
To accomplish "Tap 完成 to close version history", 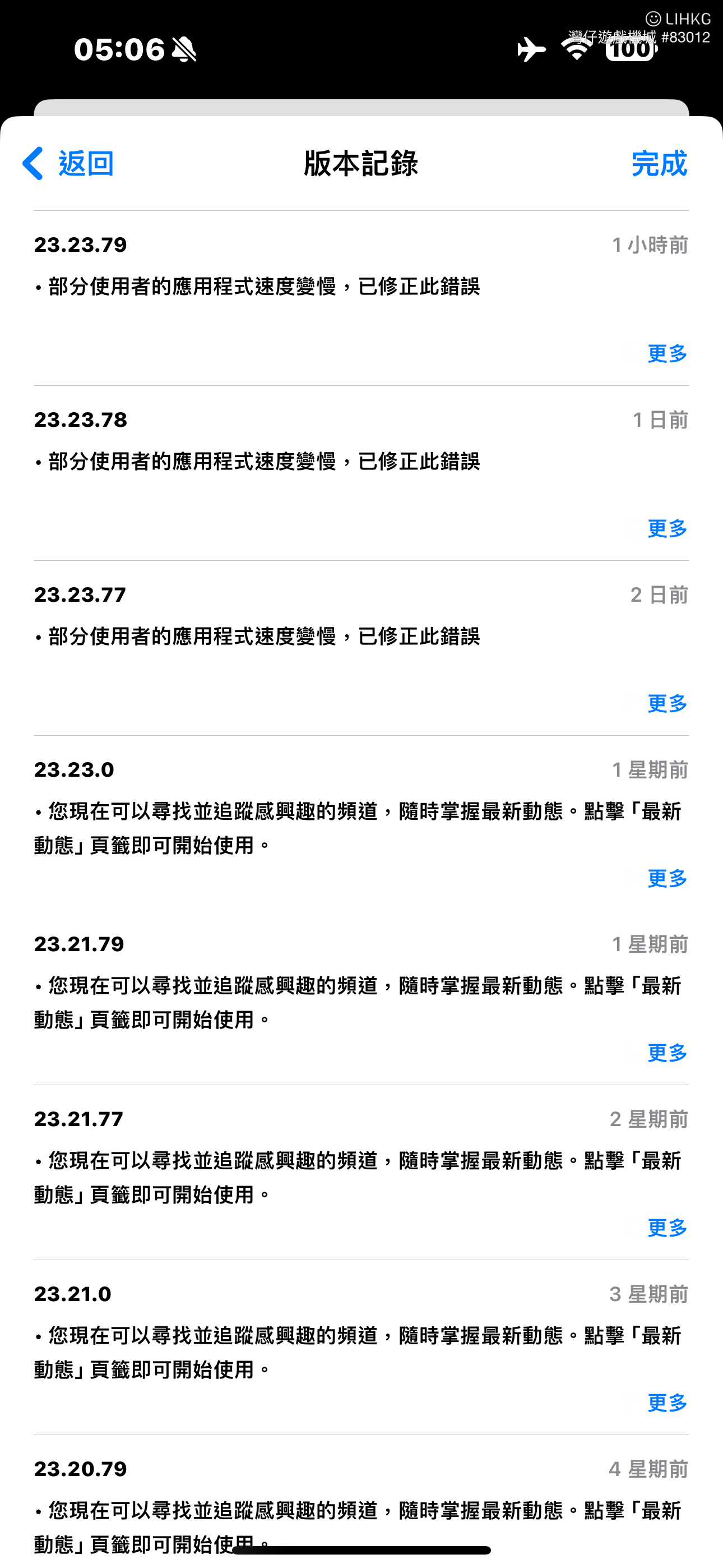I will click(x=659, y=163).
